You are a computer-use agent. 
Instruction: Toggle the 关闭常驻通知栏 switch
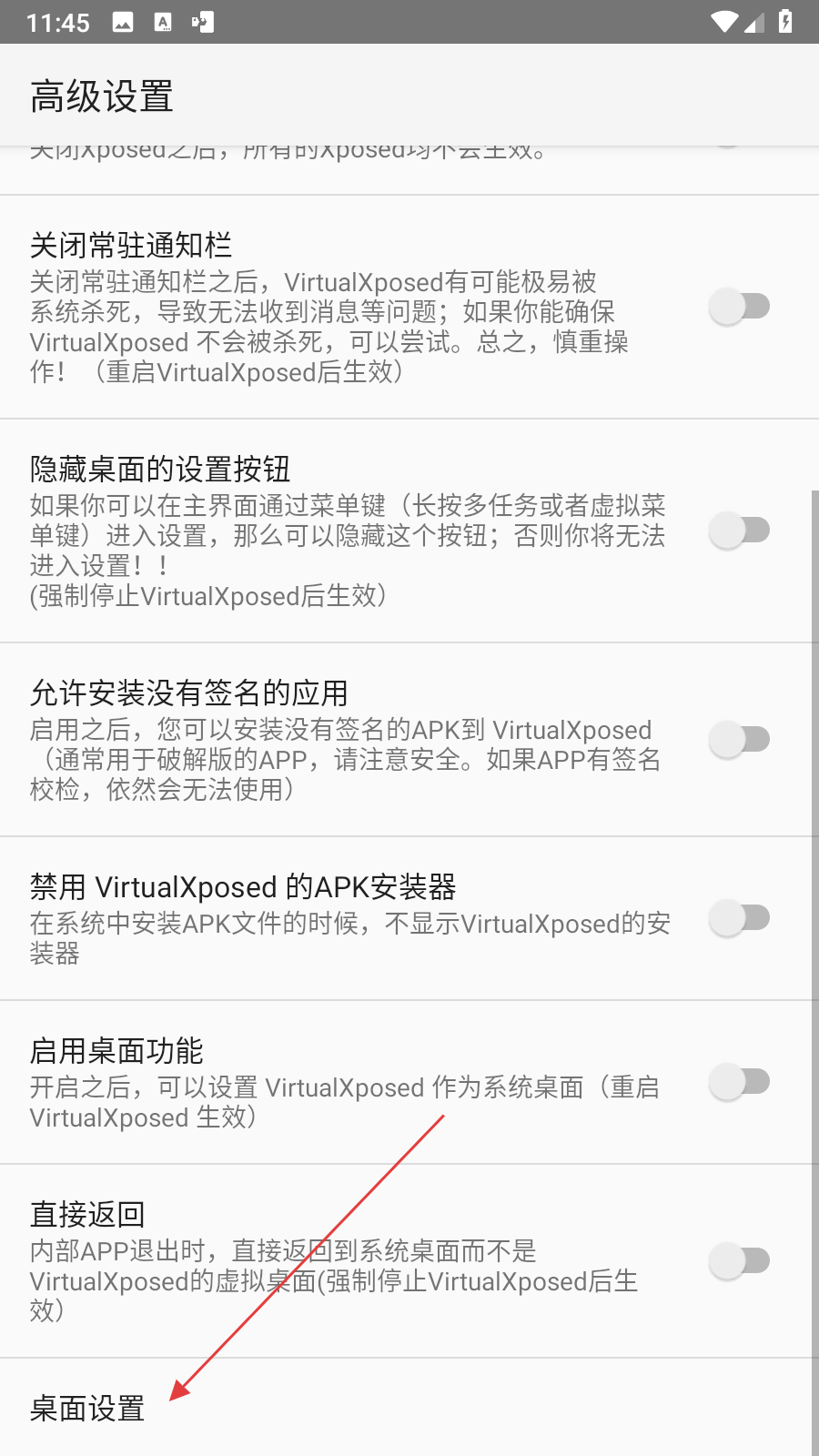click(x=739, y=307)
